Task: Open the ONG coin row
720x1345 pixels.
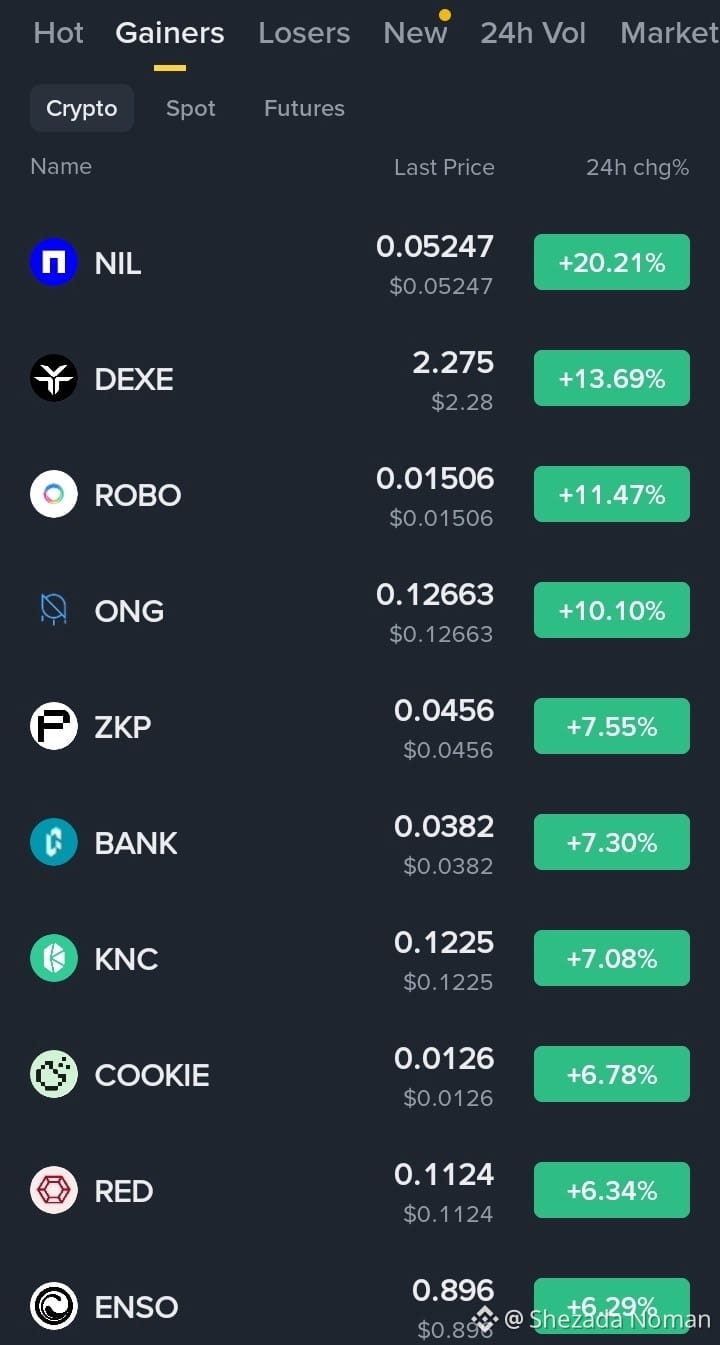Action: click(360, 611)
